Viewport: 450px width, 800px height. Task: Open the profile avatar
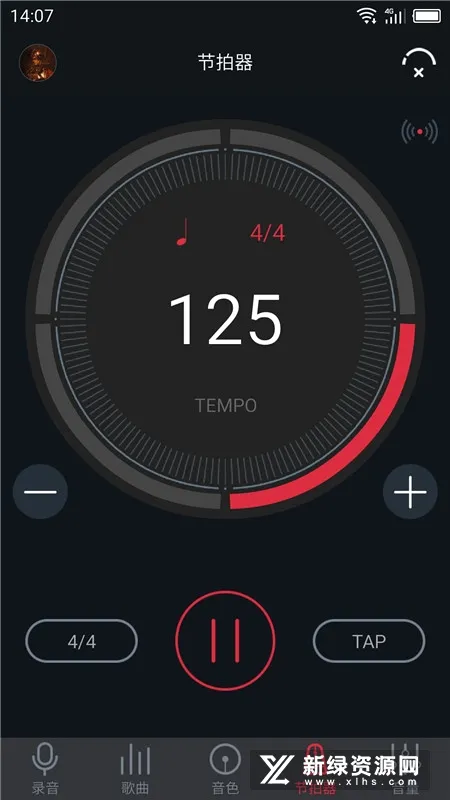point(38,63)
